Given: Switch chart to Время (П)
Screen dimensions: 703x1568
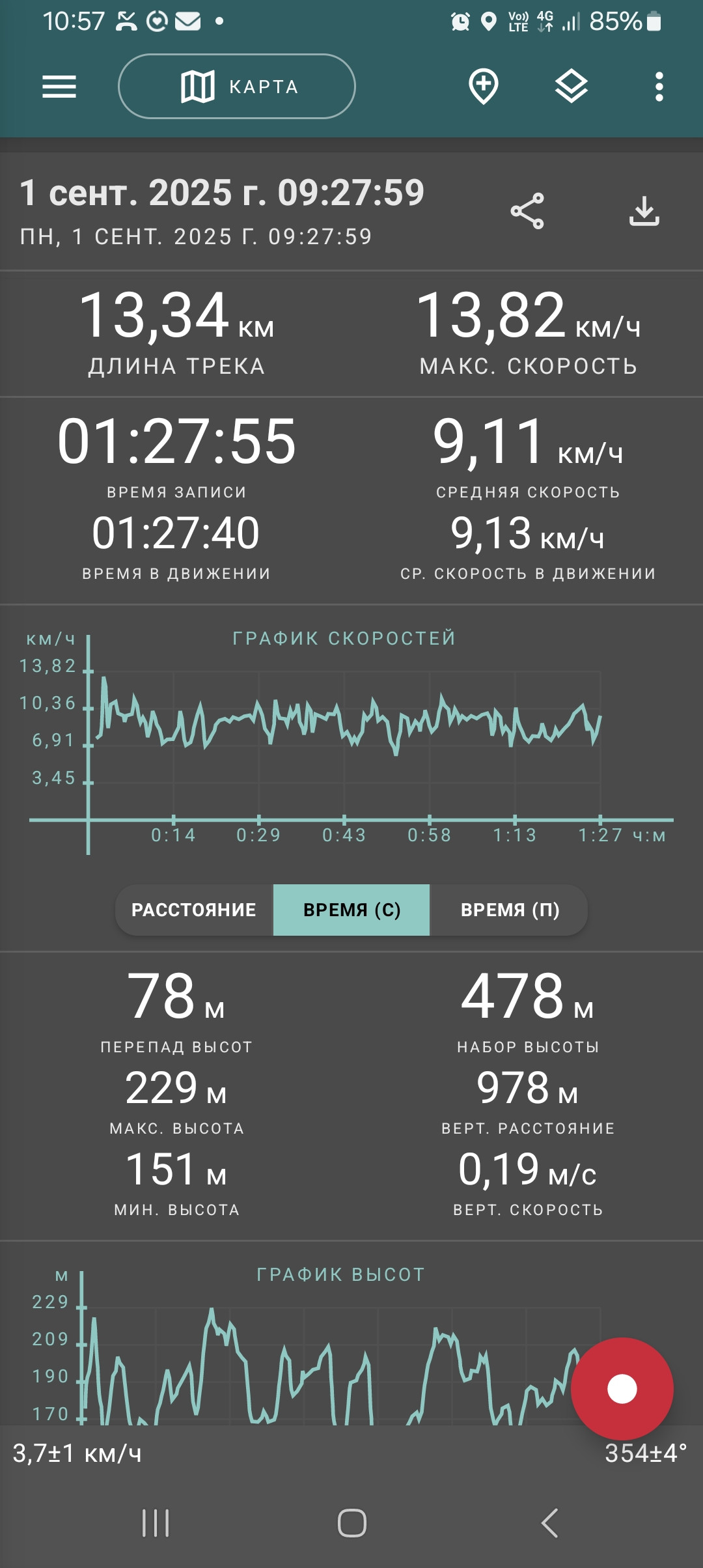Looking at the screenshot, I should click(x=510, y=910).
